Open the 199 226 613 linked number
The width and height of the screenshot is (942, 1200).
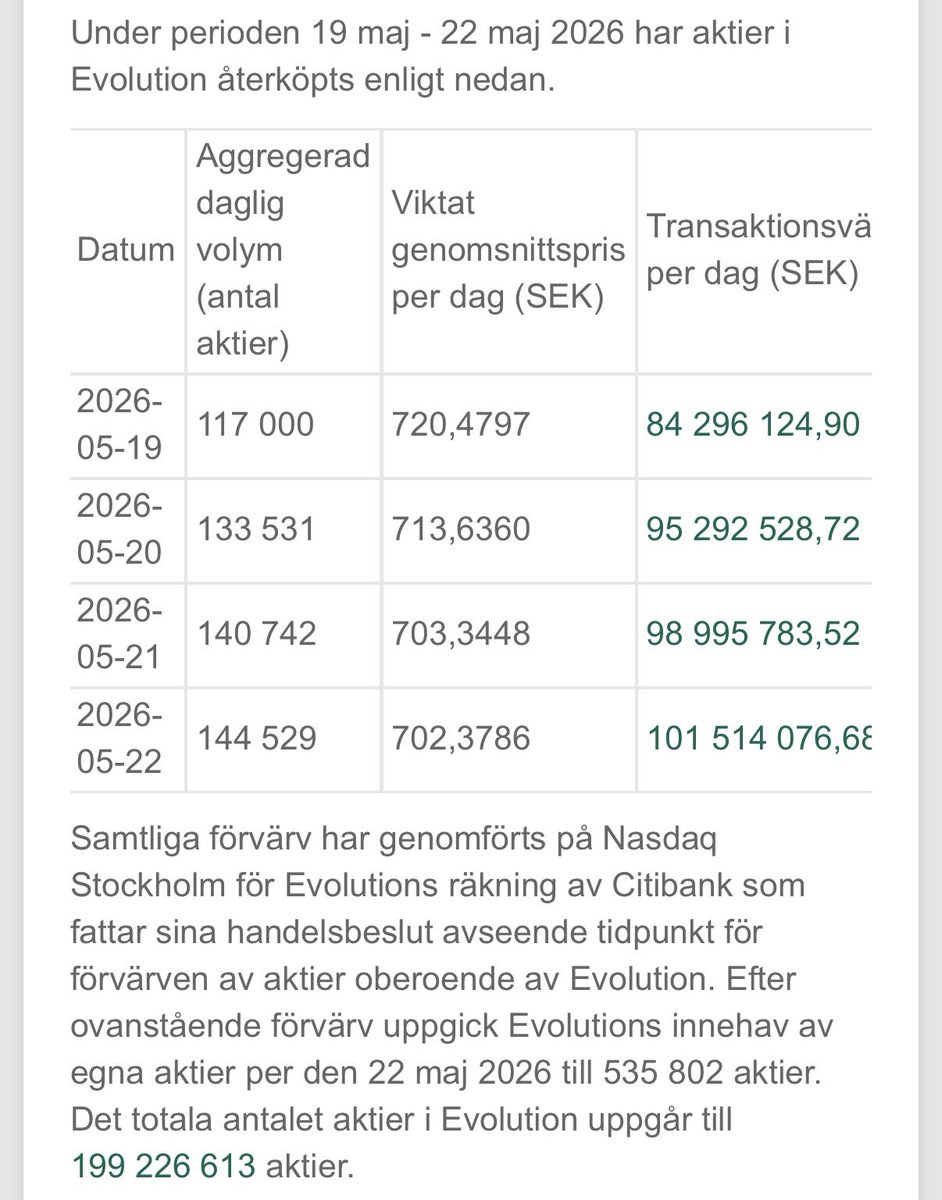click(164, 1165)
